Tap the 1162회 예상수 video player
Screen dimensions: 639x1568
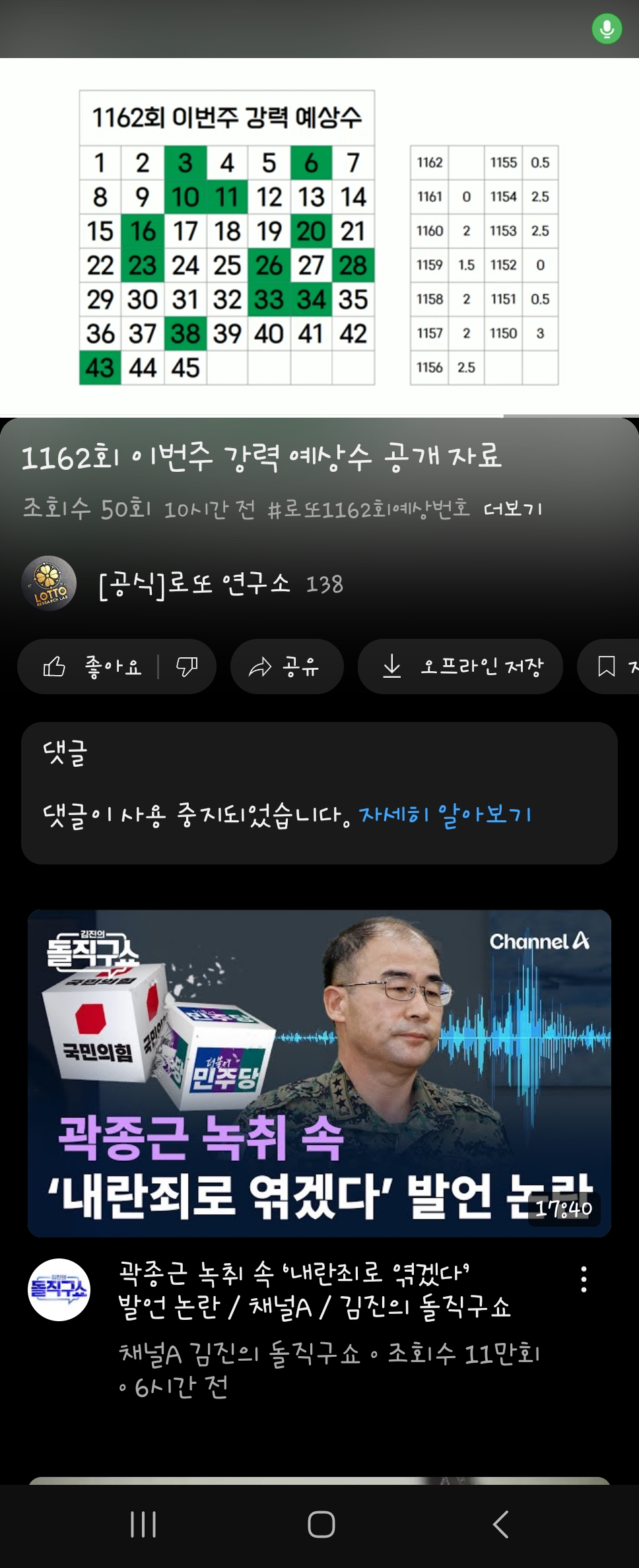(x=319, y=238)
